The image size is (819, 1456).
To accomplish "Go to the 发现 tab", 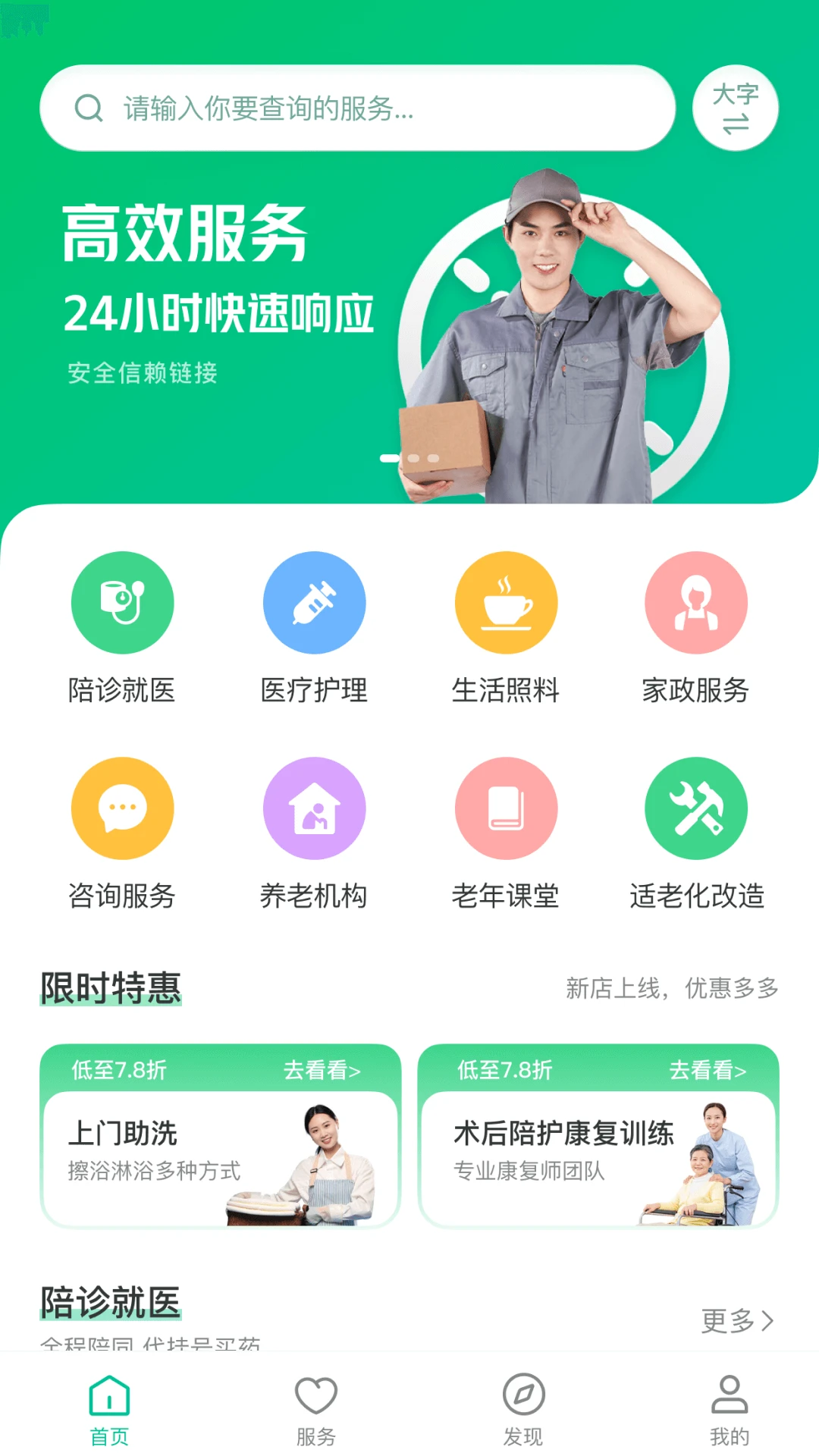I will pos(523,1410).
